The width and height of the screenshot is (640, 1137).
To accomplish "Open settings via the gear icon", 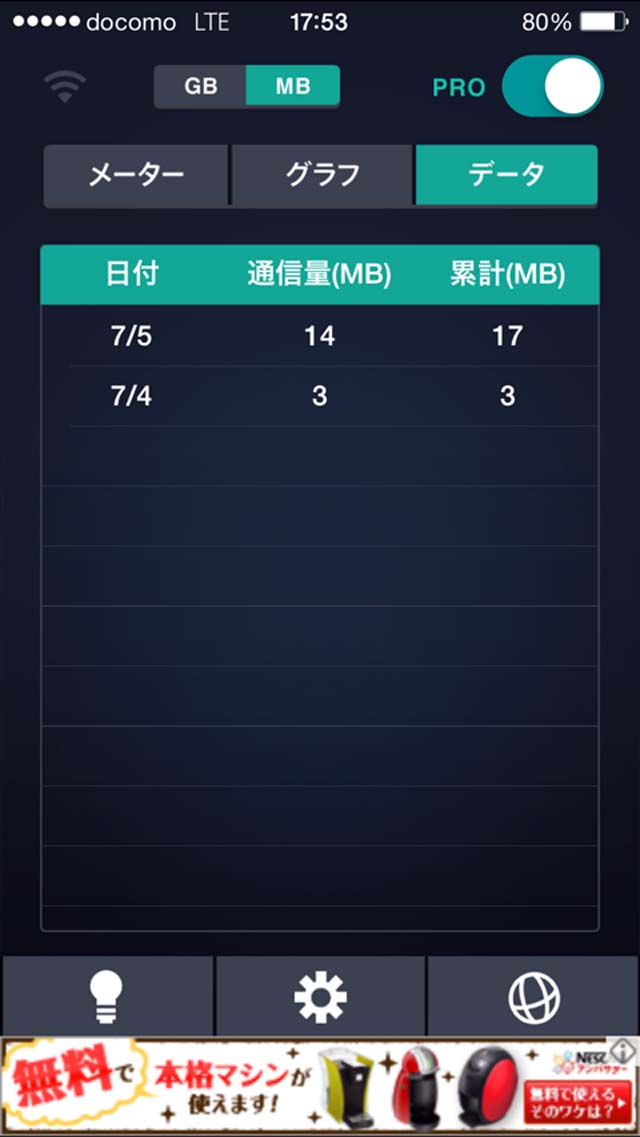I will 320,996.
